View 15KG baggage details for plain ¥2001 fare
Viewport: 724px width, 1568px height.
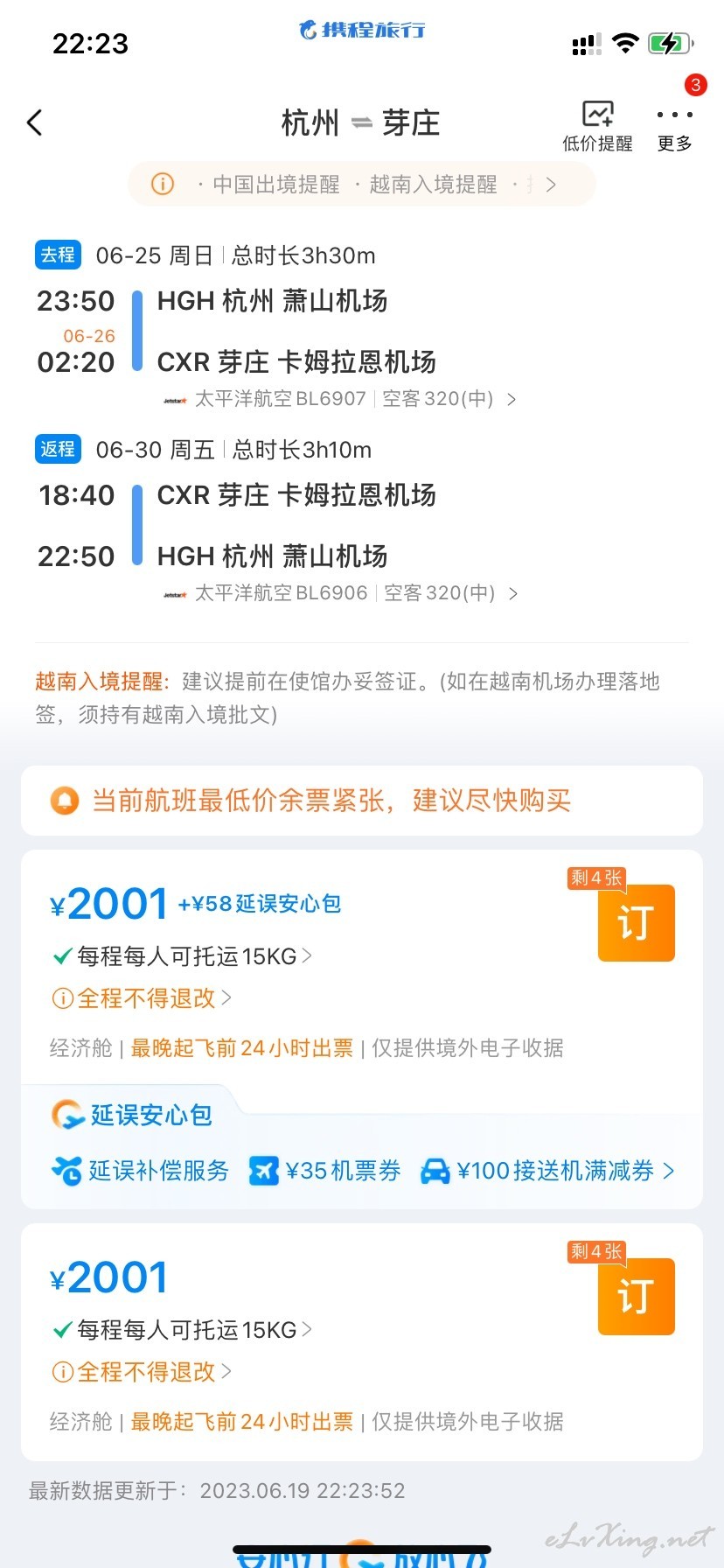(x=182, y=1330)
